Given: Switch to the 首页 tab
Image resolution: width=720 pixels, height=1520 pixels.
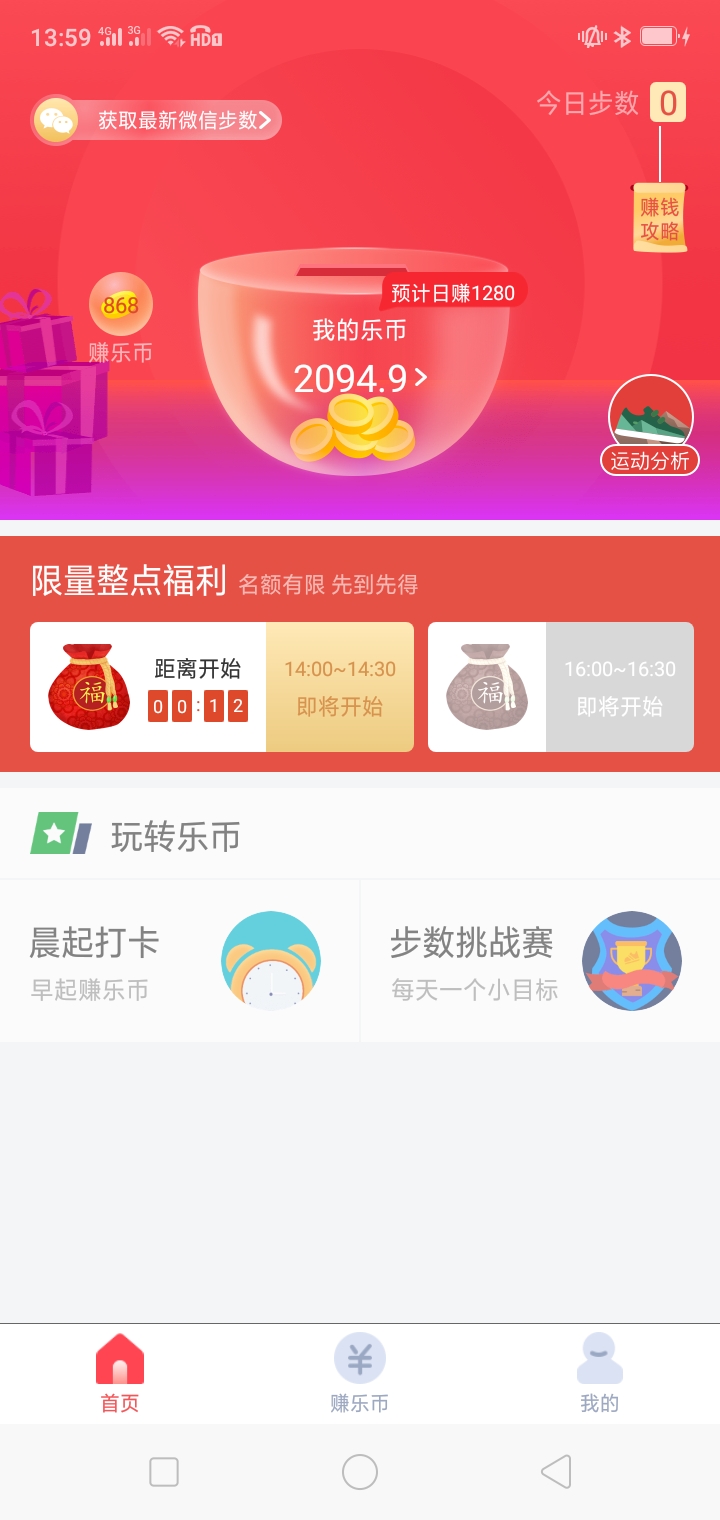Looking at the screenshot, I should click(120, 1373).
